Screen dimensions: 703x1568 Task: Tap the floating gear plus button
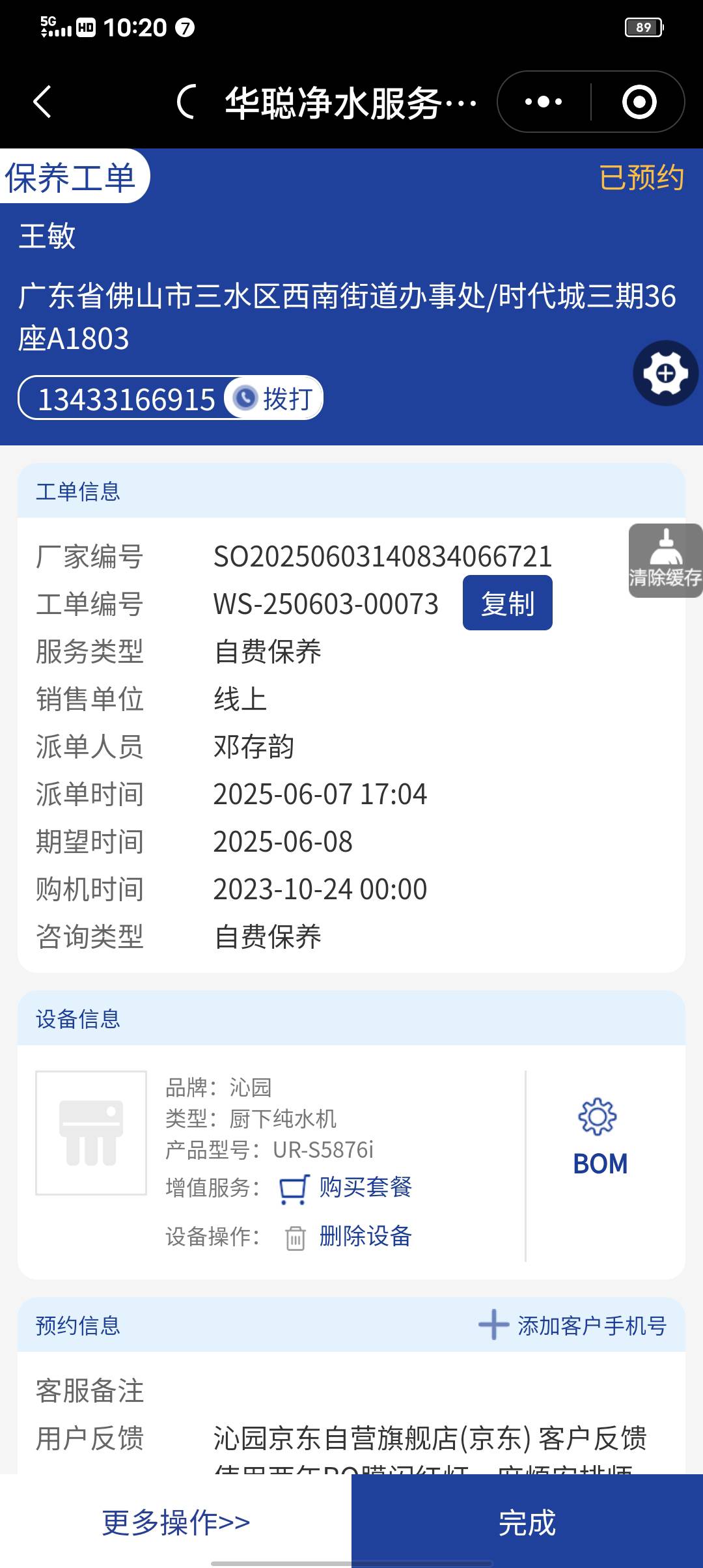point(665,373)
